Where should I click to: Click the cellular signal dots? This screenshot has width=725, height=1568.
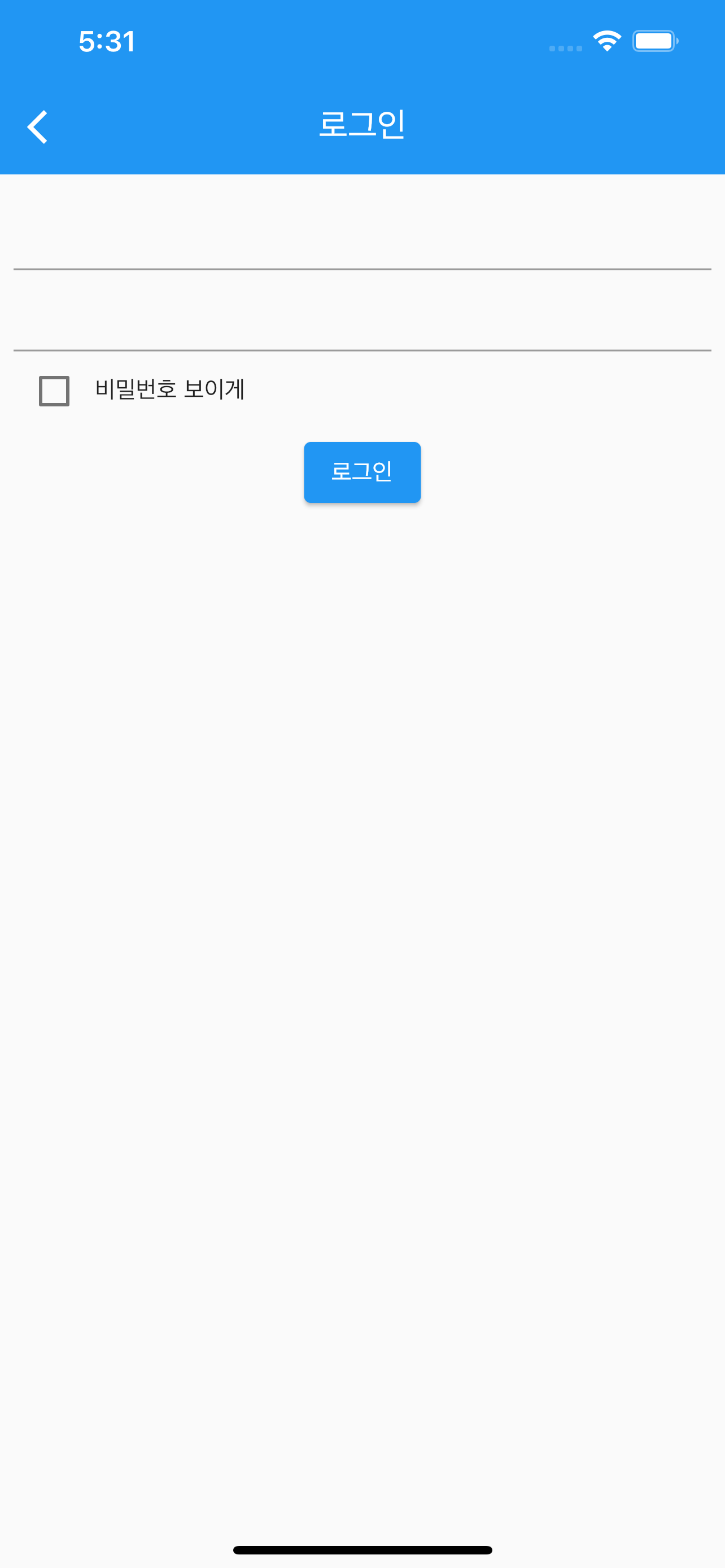(x=566, y=47)
